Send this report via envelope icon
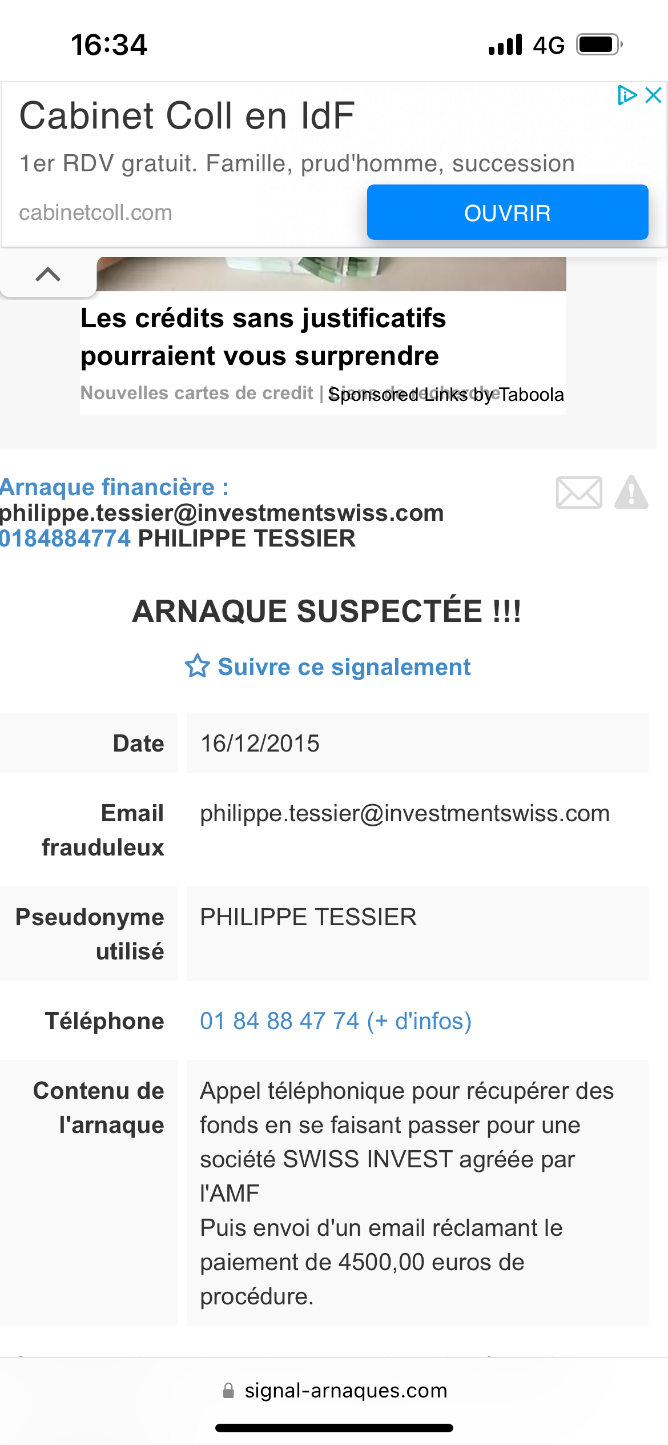Screen dimensions: 668x1445 (x=579, y=493)
